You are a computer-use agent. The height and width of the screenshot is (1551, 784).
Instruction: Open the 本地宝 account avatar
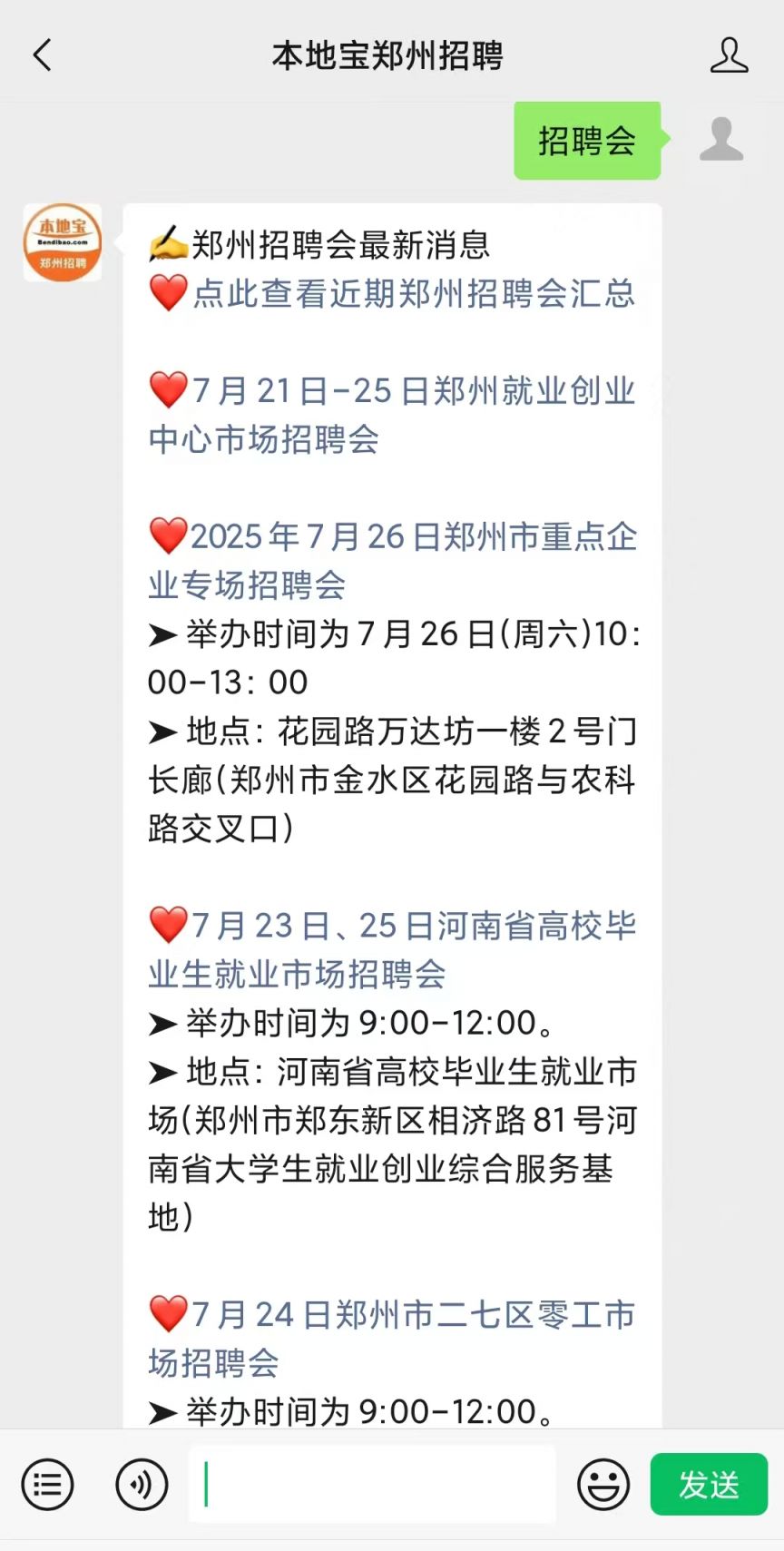(62, 243)
